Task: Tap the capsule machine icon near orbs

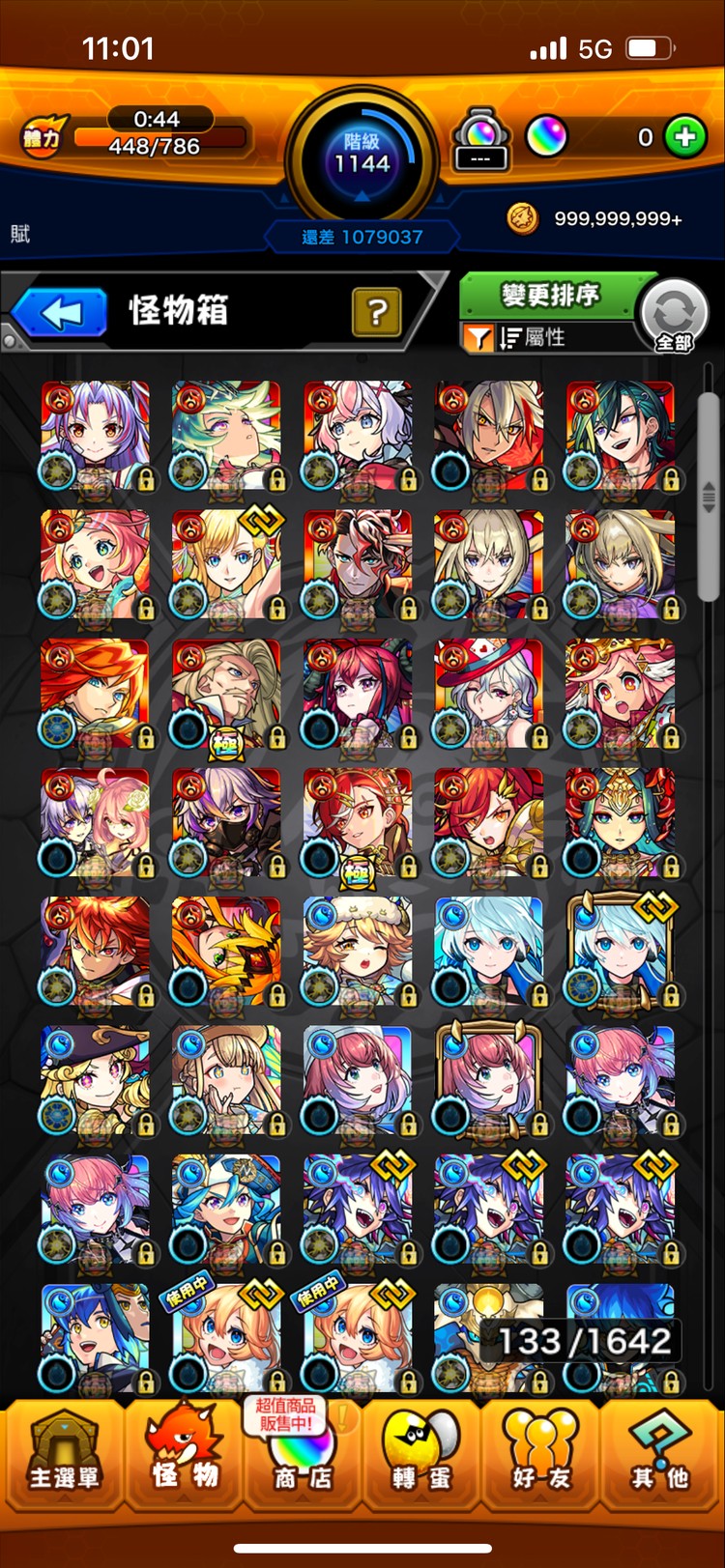Action: [x=480, y=139]
